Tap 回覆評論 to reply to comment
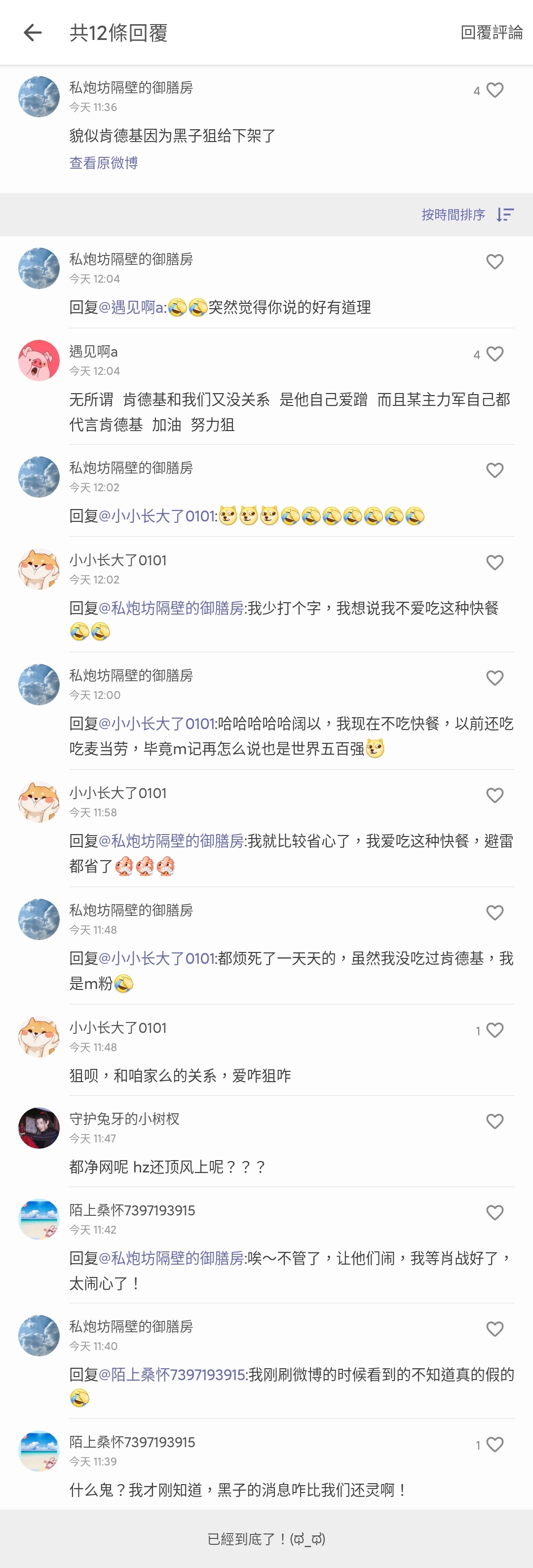This screenshot has width=533, height=1568. tap(491, 33)
